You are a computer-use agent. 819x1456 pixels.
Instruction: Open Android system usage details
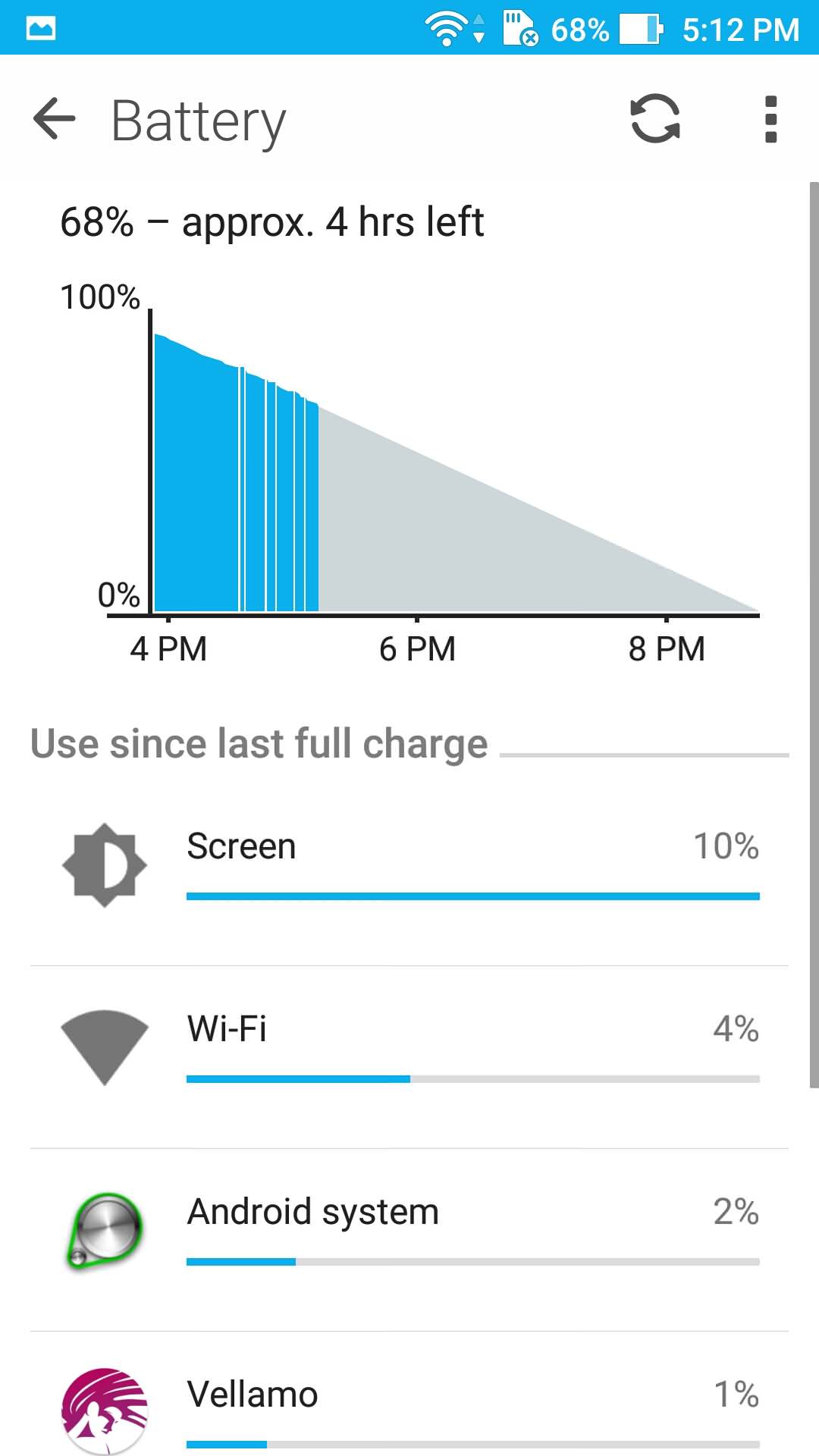(409, 1240)
